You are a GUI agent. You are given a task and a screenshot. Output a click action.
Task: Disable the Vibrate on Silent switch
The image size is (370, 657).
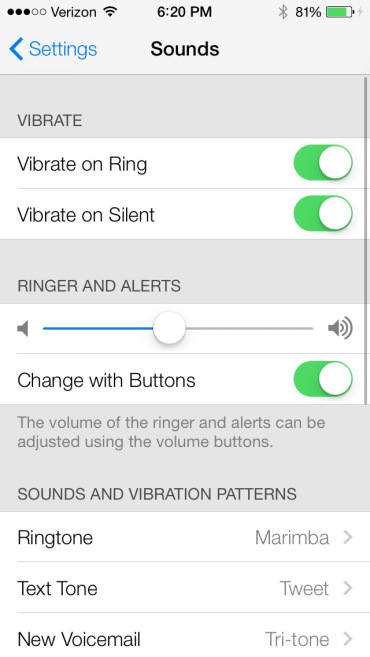click(x=323, y=214)
